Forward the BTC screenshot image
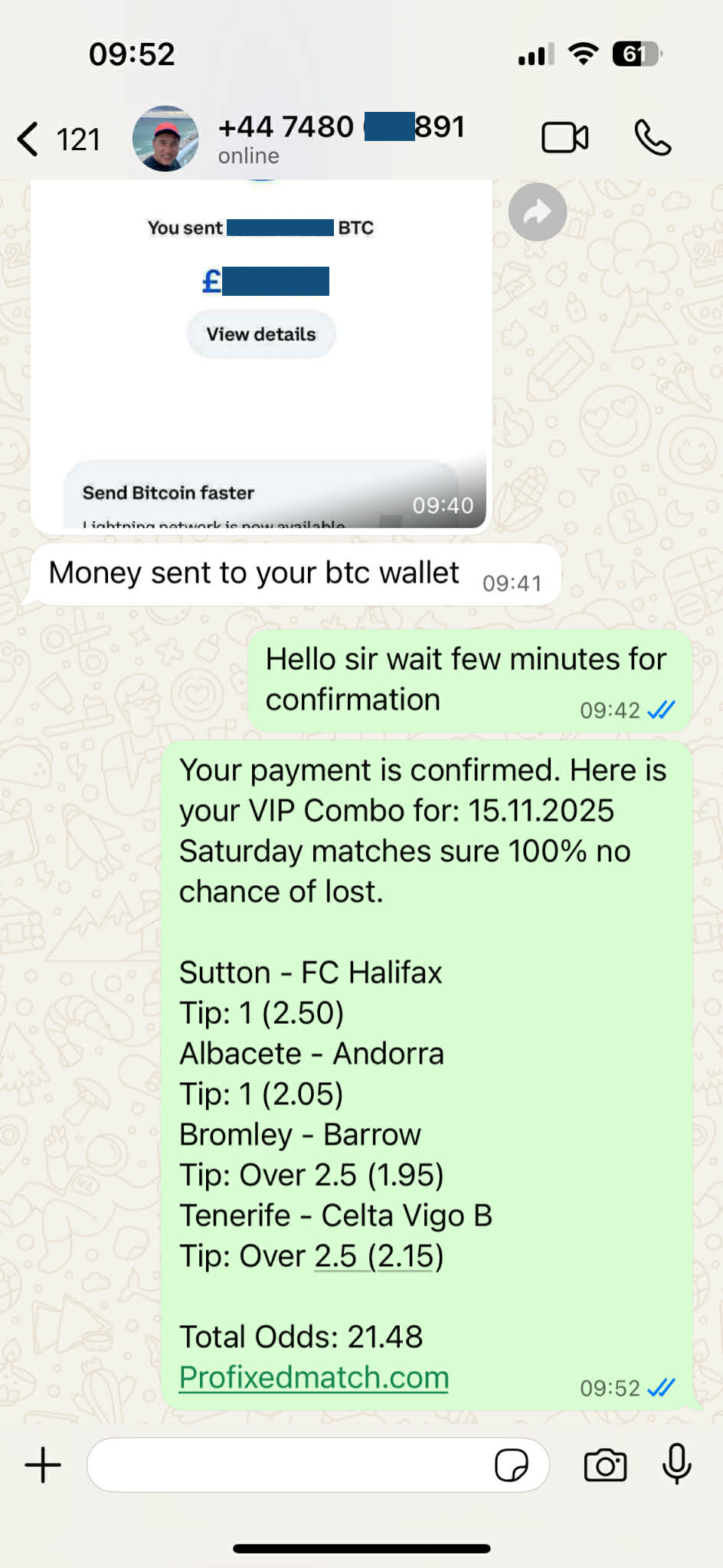Screen dimensions: 723x1568 point(537,212)
